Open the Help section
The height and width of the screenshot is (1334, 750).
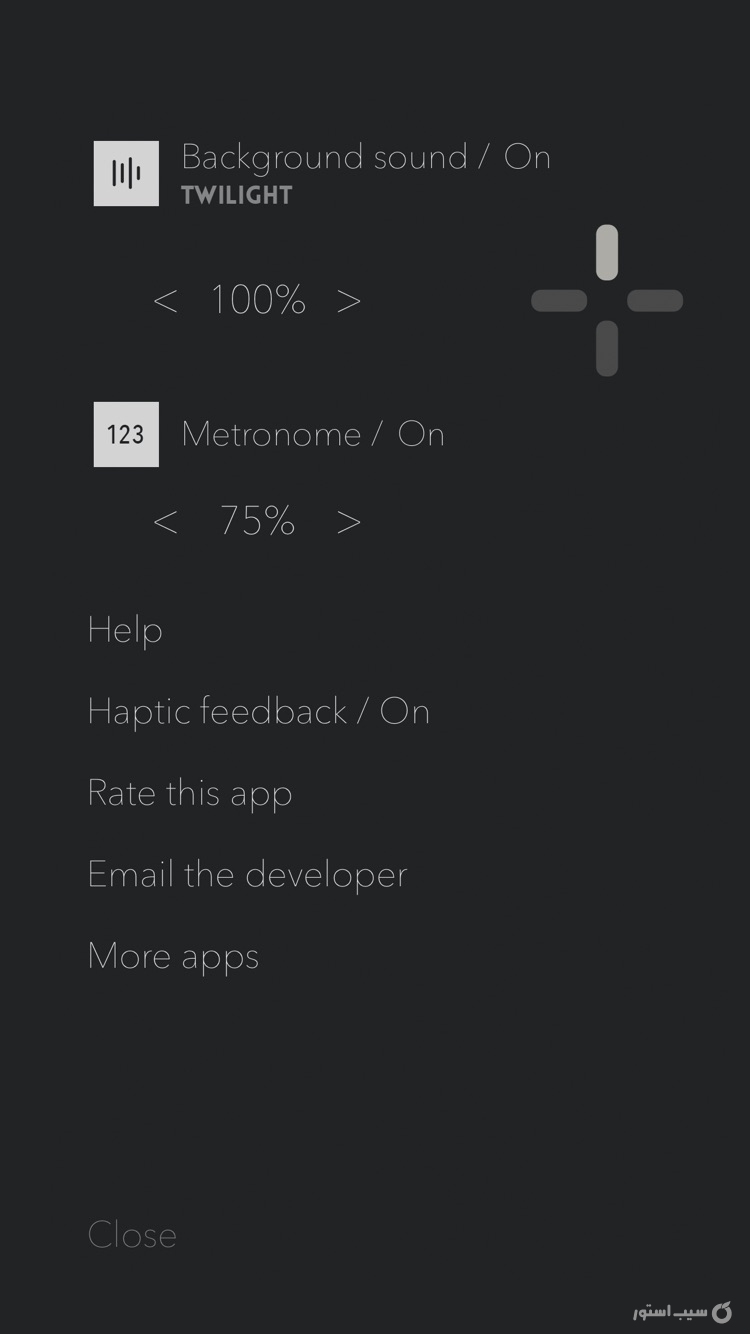tap(125, 630)
